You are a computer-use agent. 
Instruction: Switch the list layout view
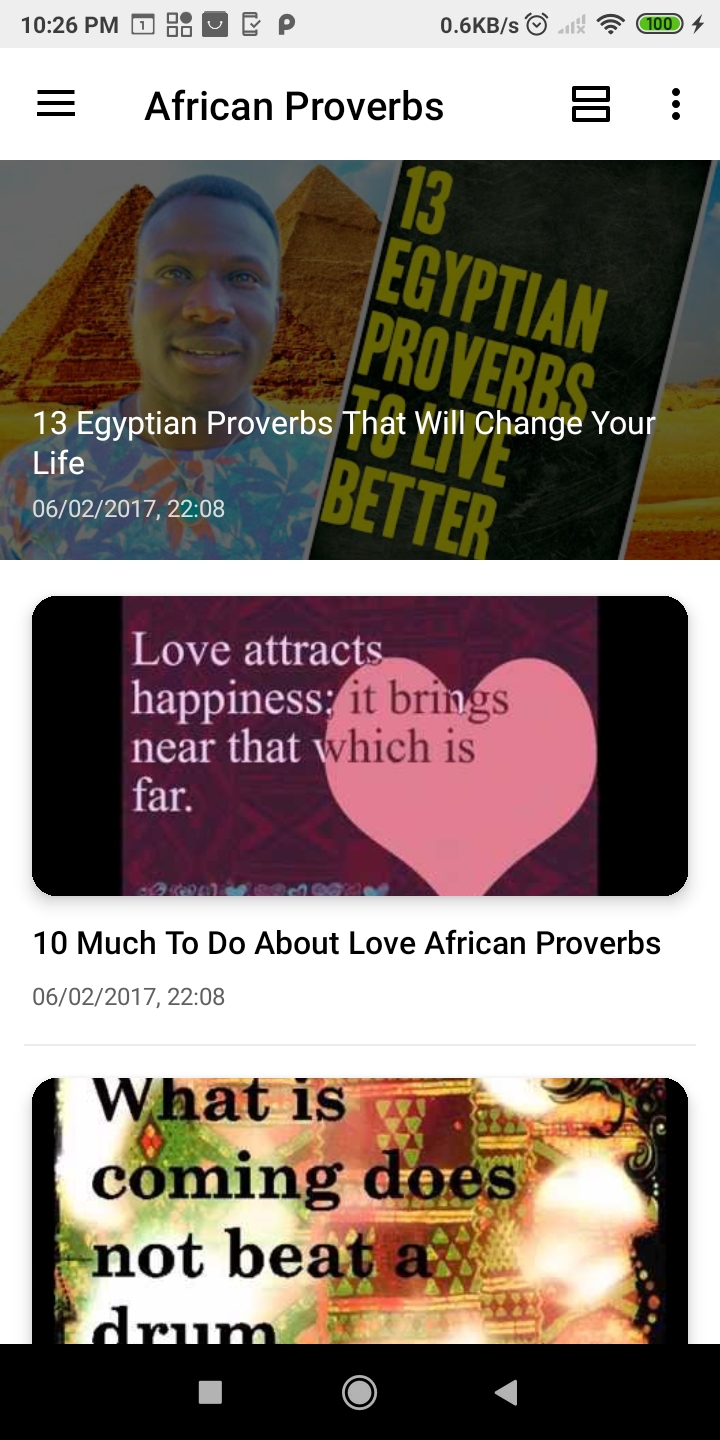[x=591, y=104]
